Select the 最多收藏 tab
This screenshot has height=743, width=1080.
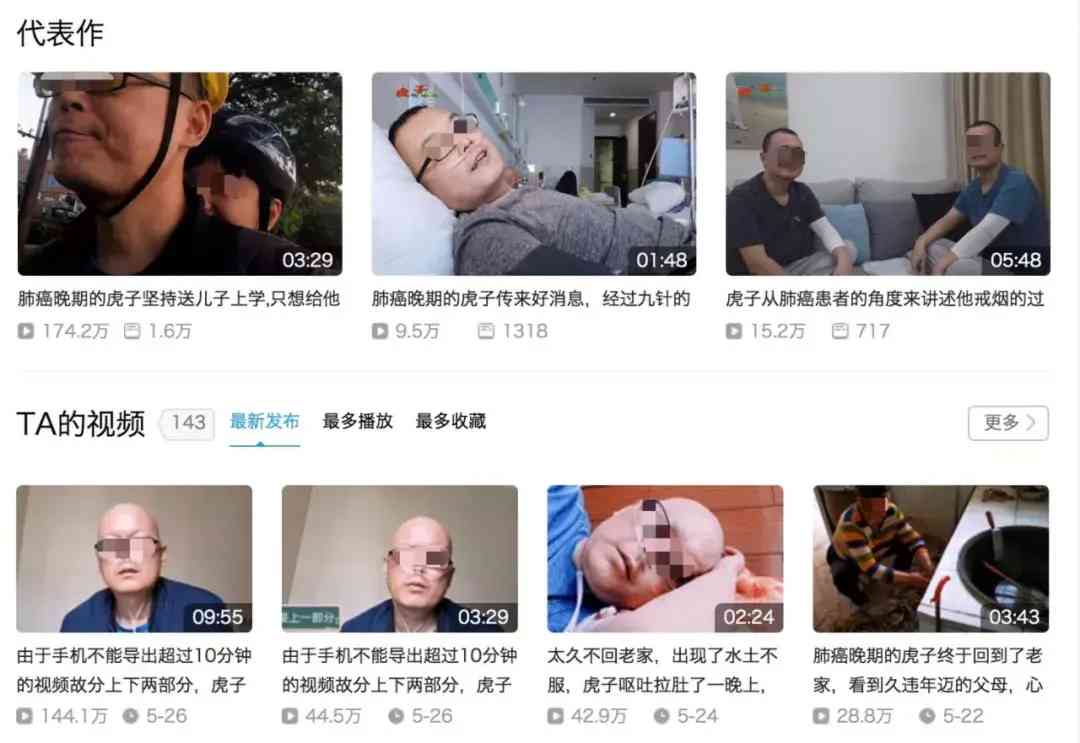[x=450, y=421]
